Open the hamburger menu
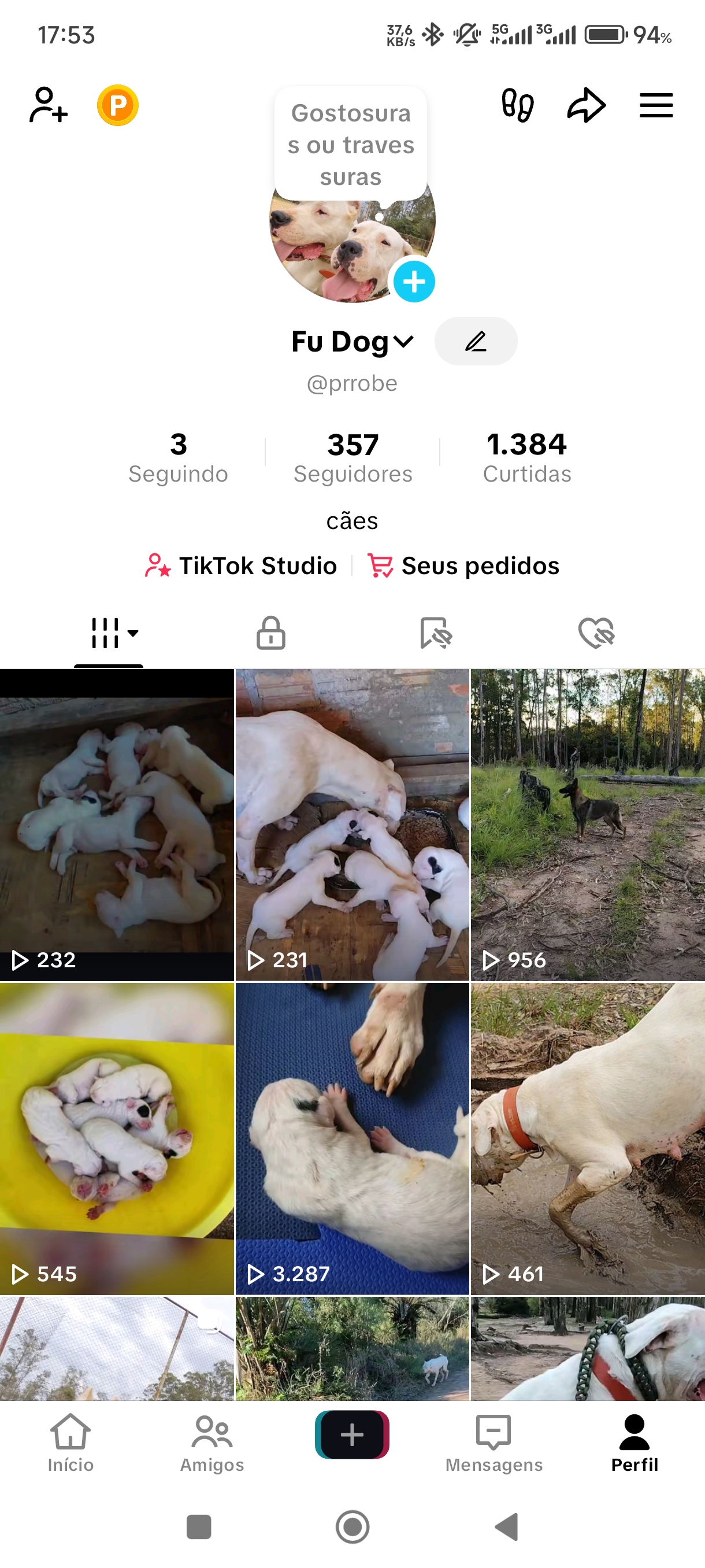The width and height of the screenshot is (705, 1568). [x=656, y=105]
